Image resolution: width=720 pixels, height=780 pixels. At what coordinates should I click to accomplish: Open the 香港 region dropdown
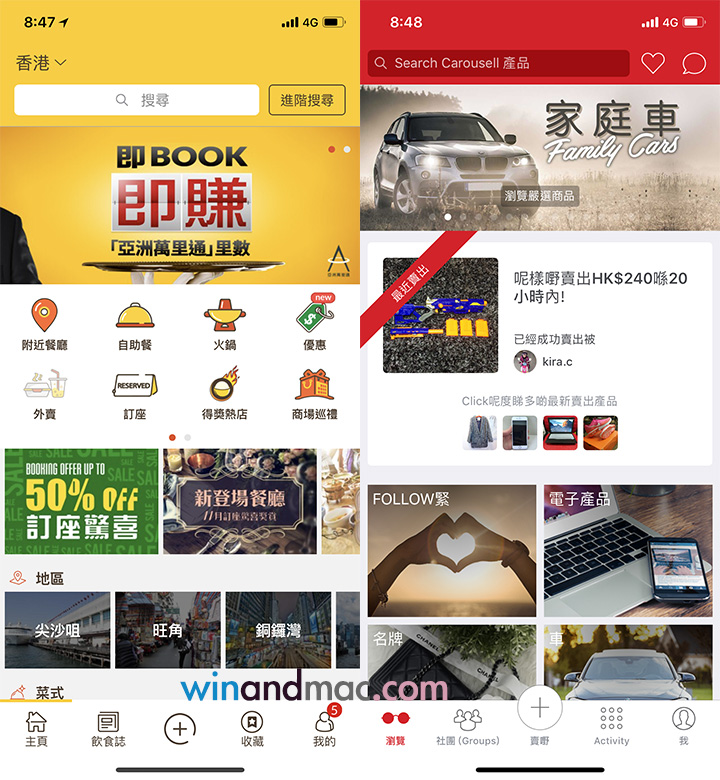(x=41, y=63)
